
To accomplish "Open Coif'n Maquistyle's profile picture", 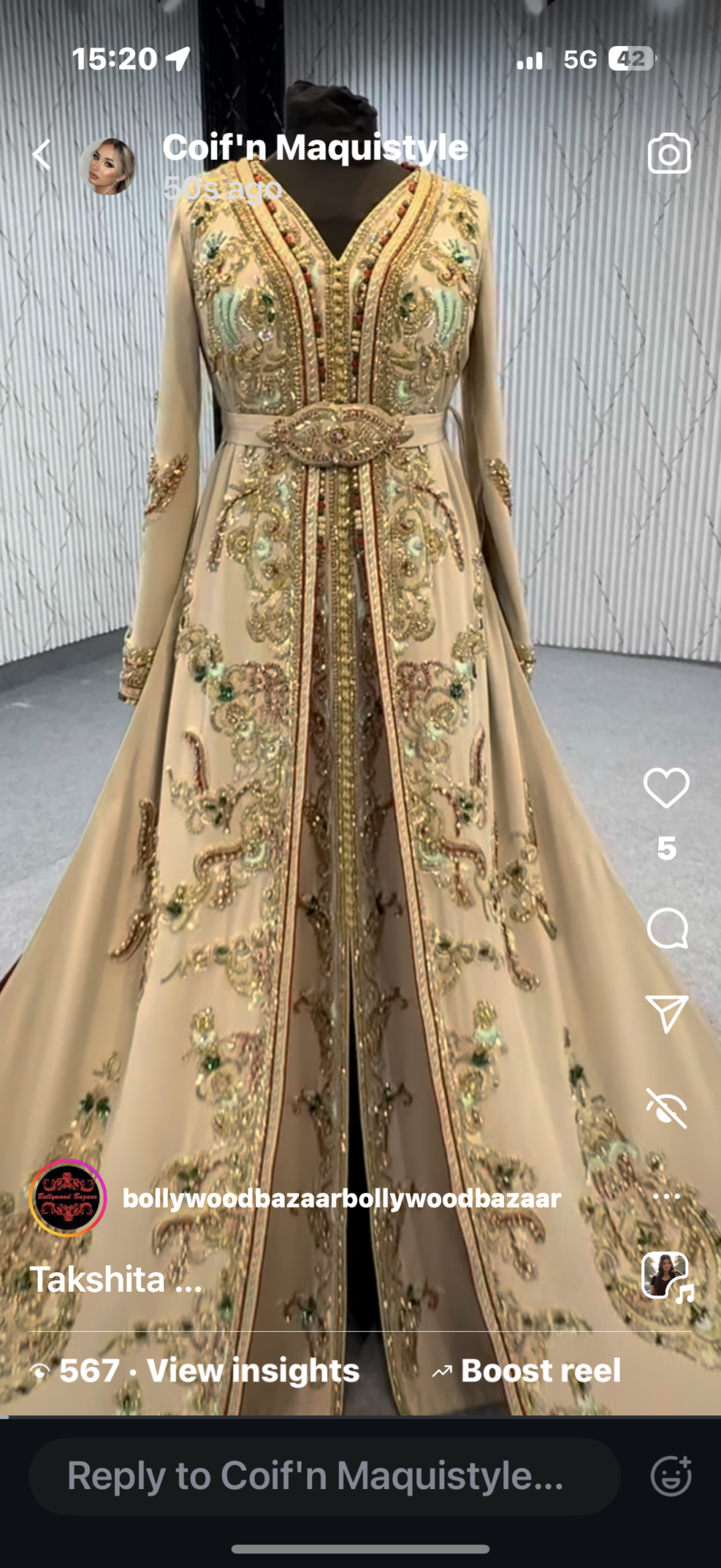I will [108, 166].
